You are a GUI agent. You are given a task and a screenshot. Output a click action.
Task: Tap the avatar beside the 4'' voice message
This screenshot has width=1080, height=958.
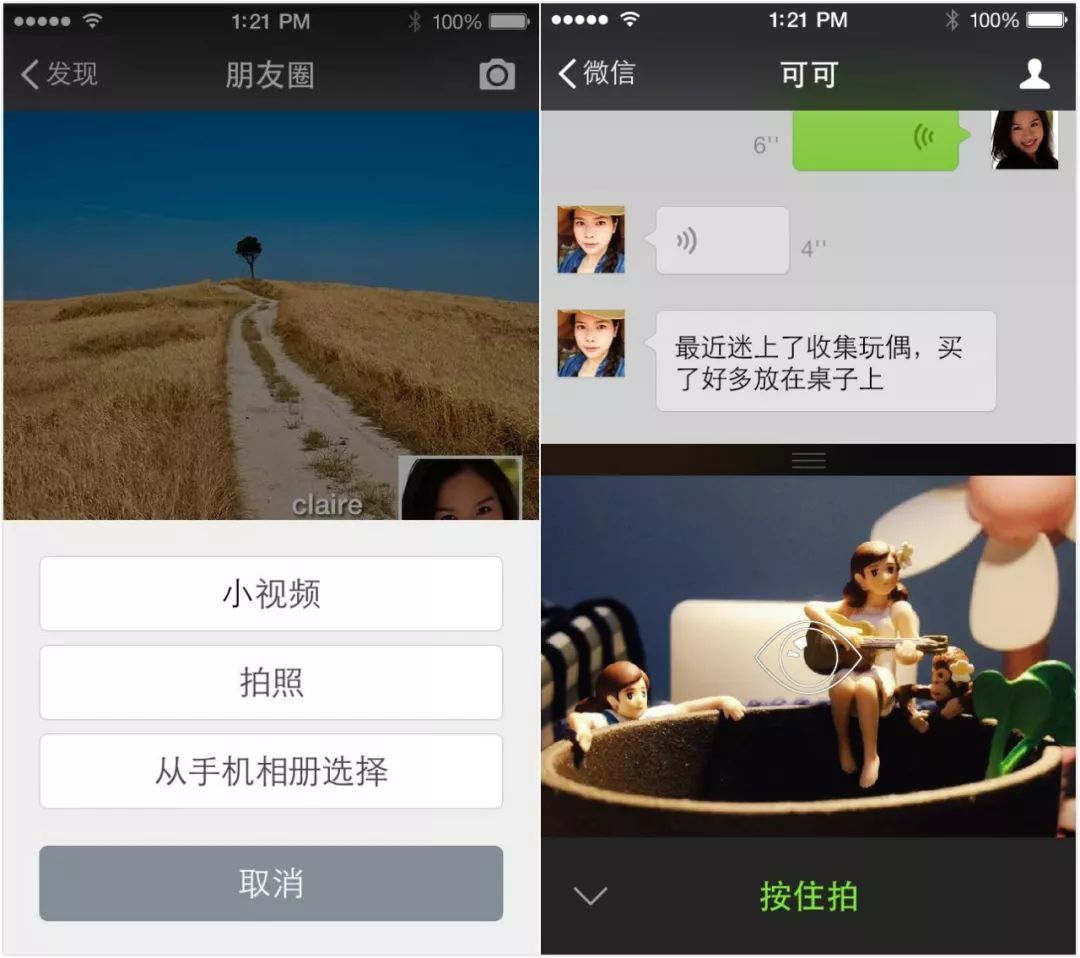click(591, 240)
